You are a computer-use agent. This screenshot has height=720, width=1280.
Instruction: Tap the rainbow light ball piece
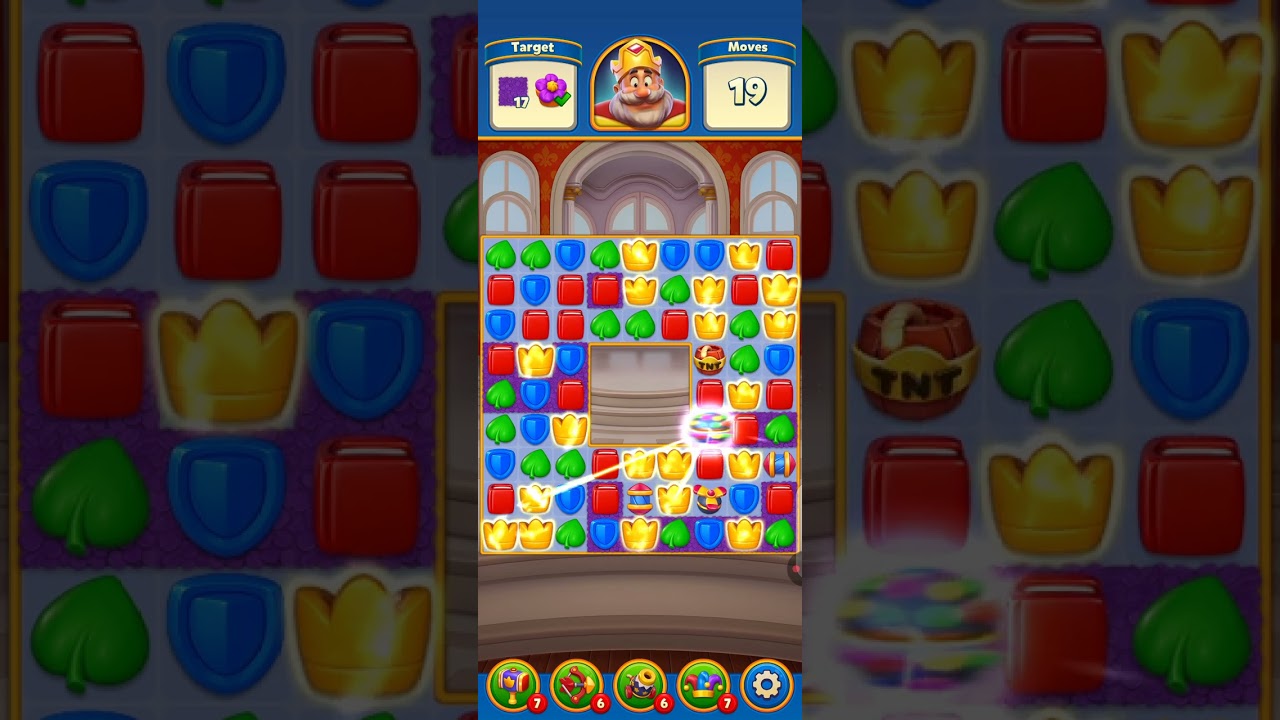point(709,428)
